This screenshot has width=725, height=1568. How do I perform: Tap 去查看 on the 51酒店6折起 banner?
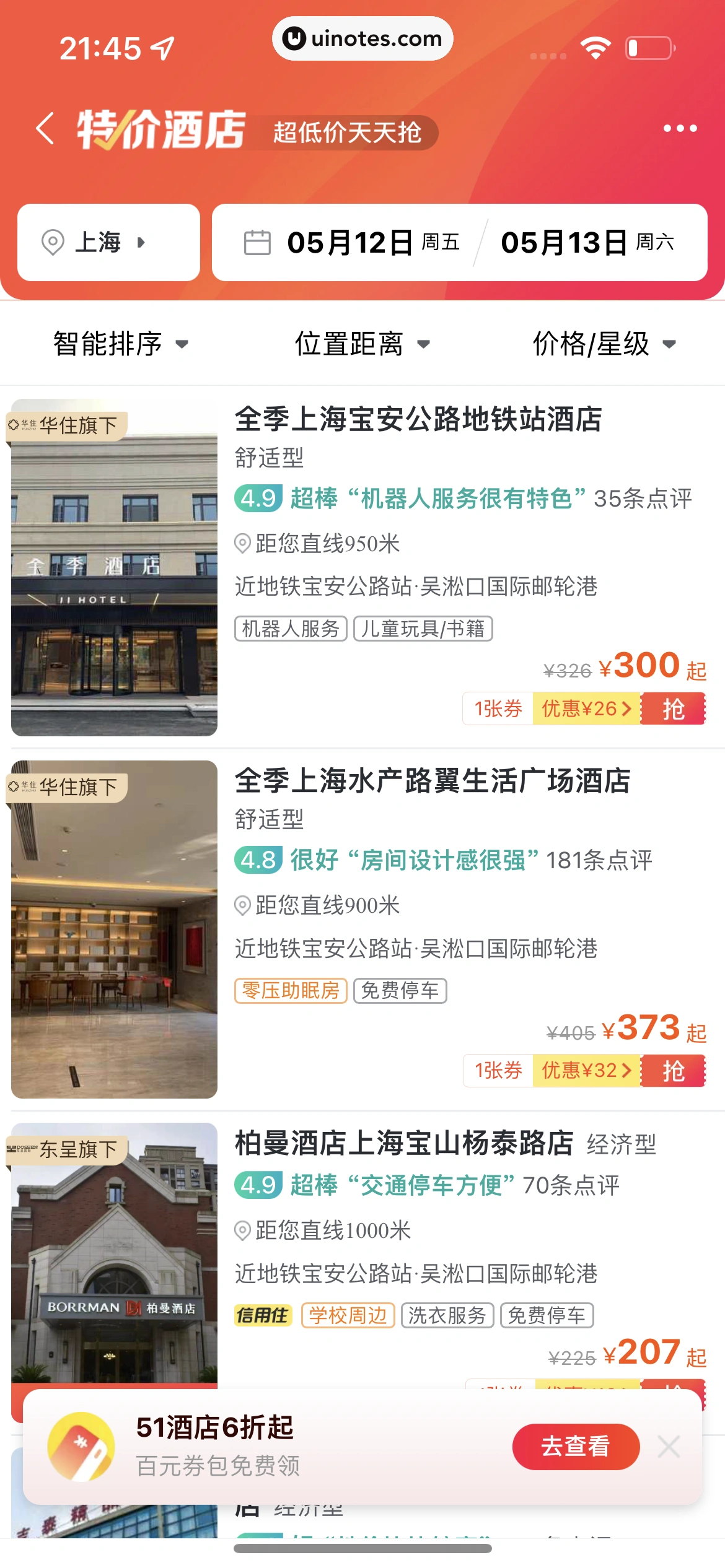576,1447
